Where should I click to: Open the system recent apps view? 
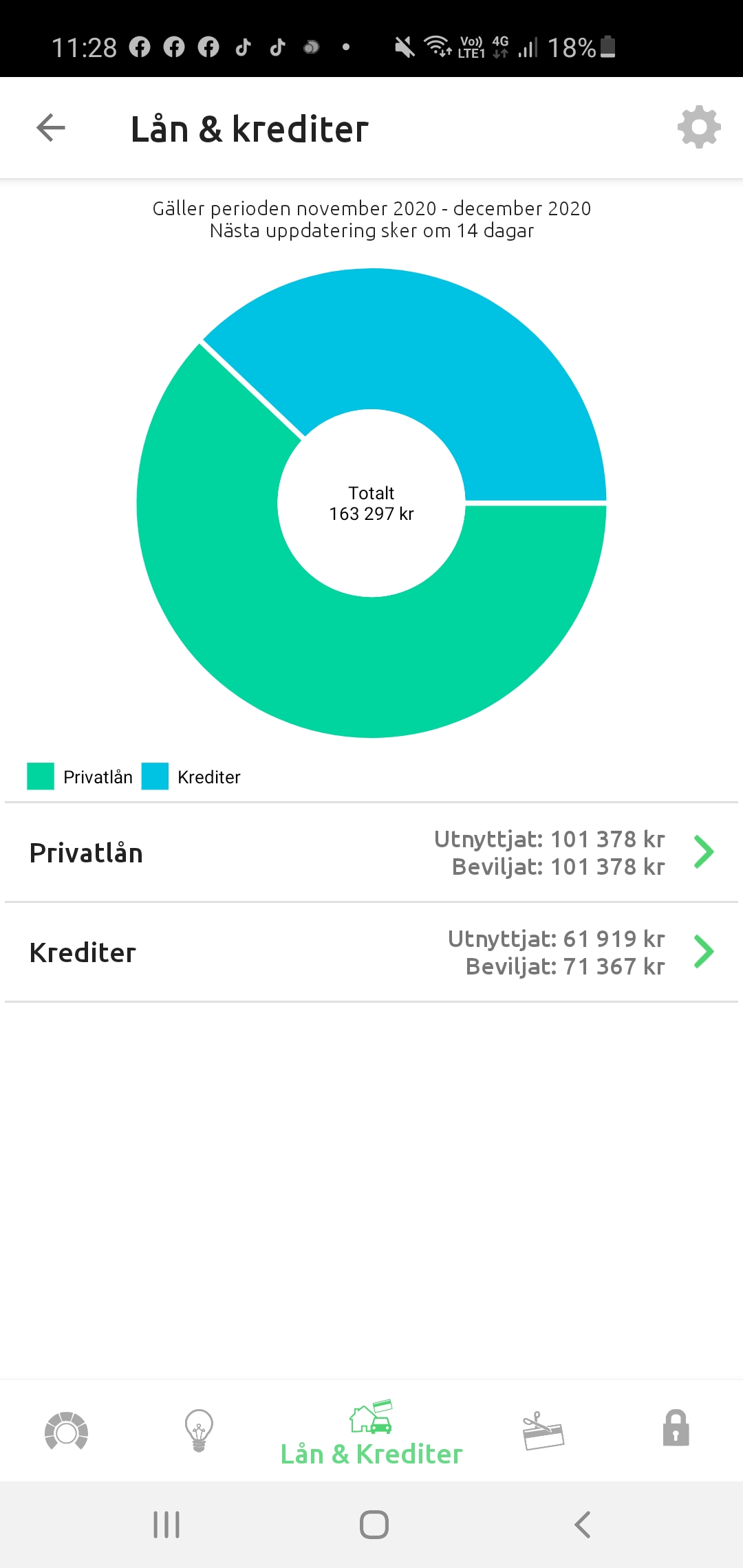[x=166, y=1525]
